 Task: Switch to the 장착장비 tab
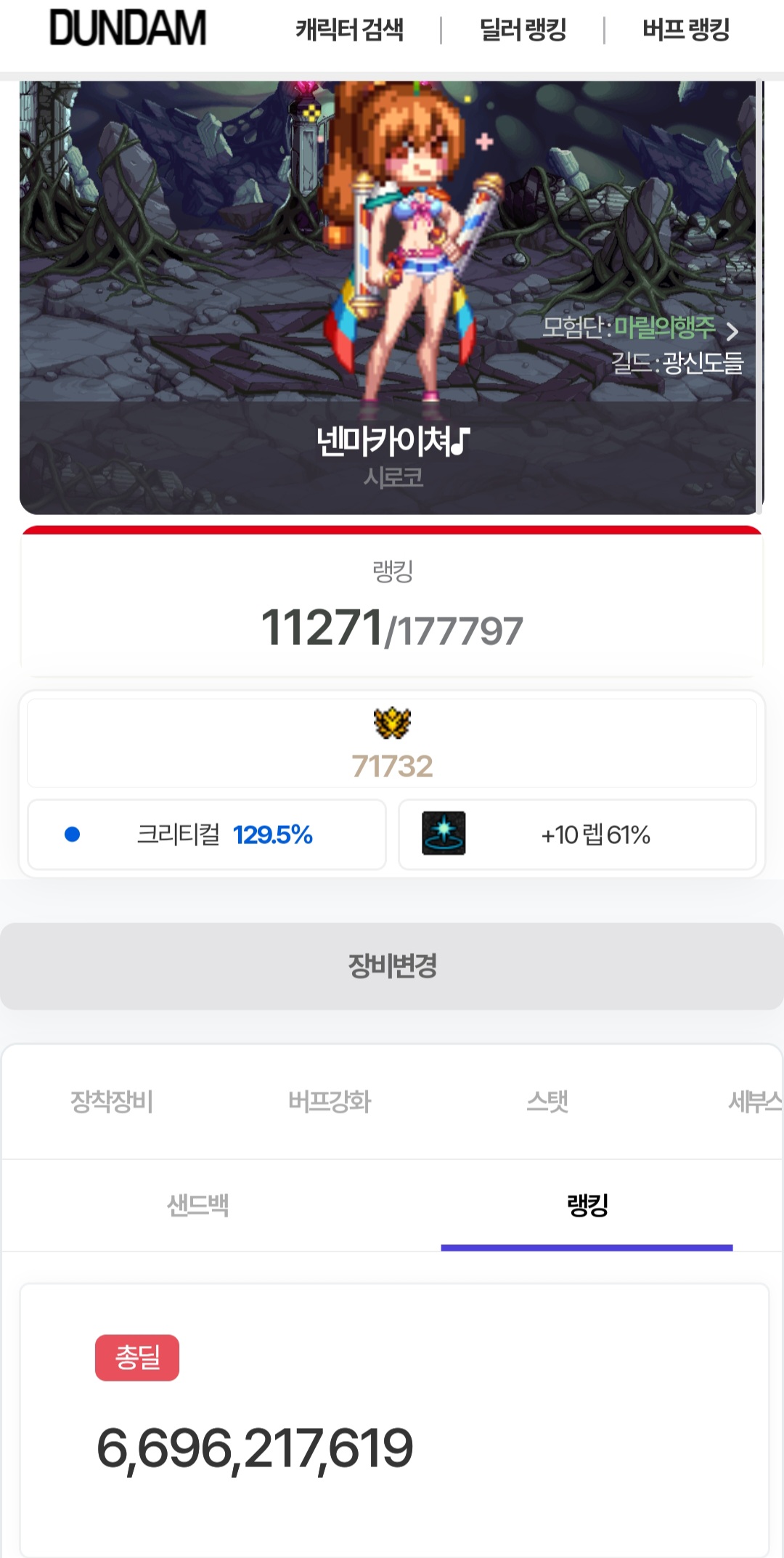coord(111,1102)
